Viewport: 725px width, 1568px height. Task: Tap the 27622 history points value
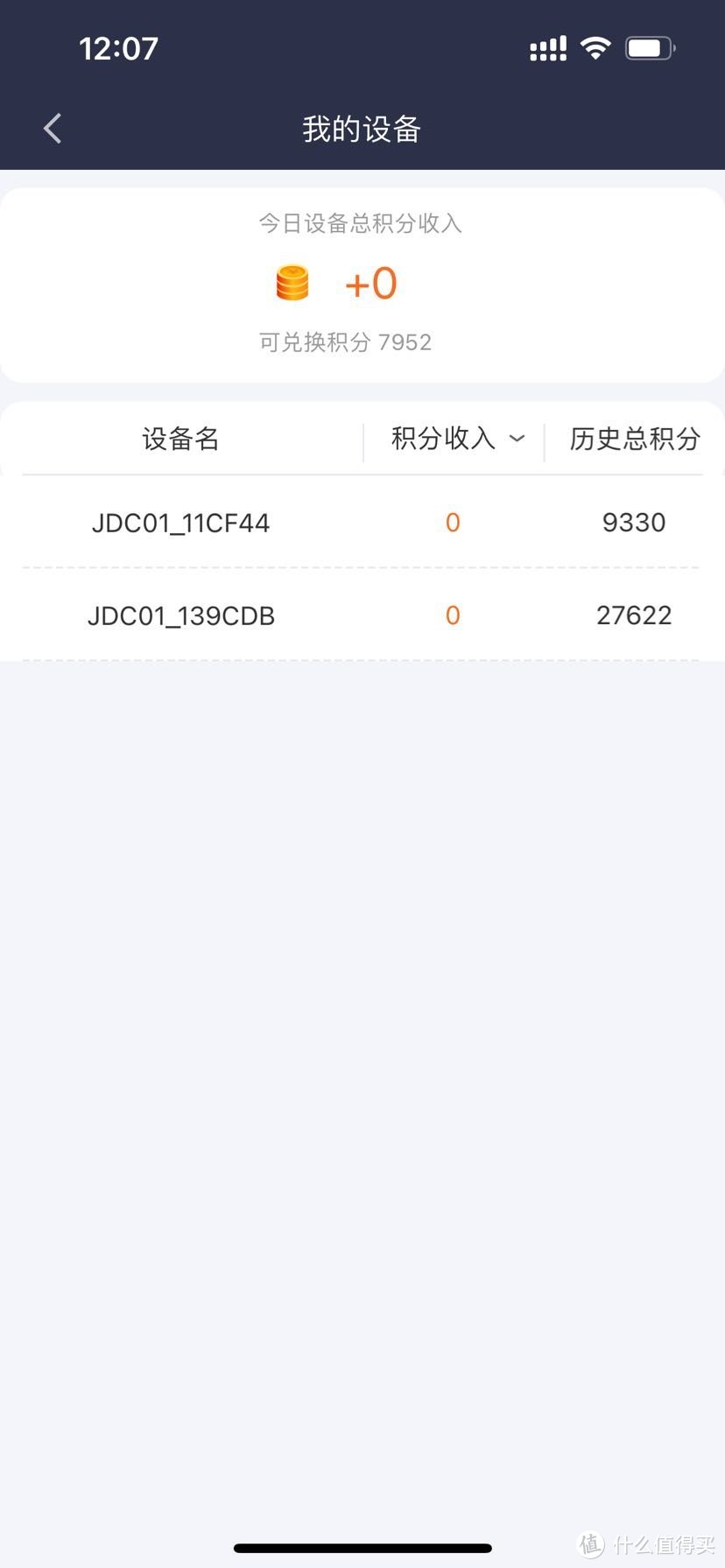(x=634, y=615)
